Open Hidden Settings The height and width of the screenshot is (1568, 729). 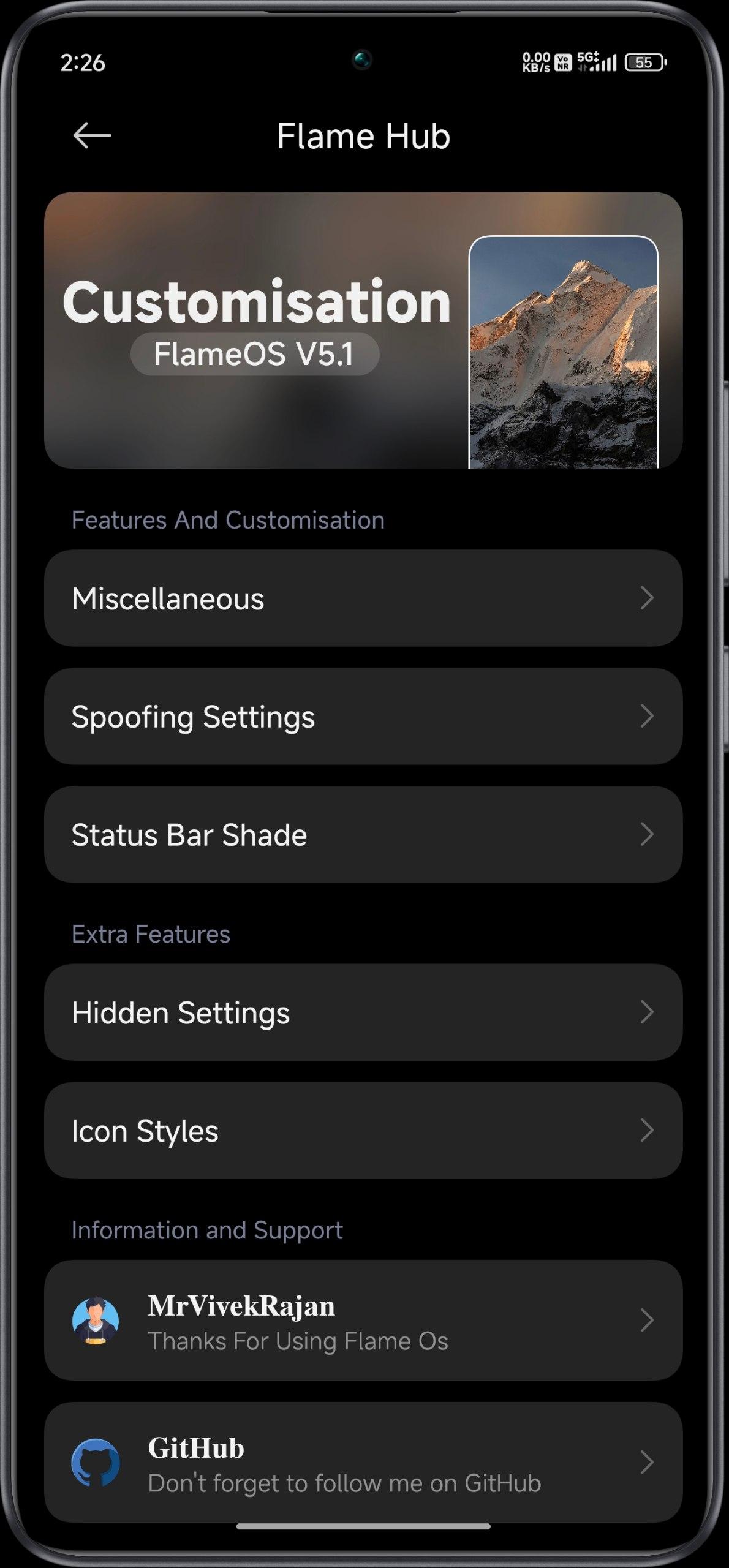[x=363, y=1012]
